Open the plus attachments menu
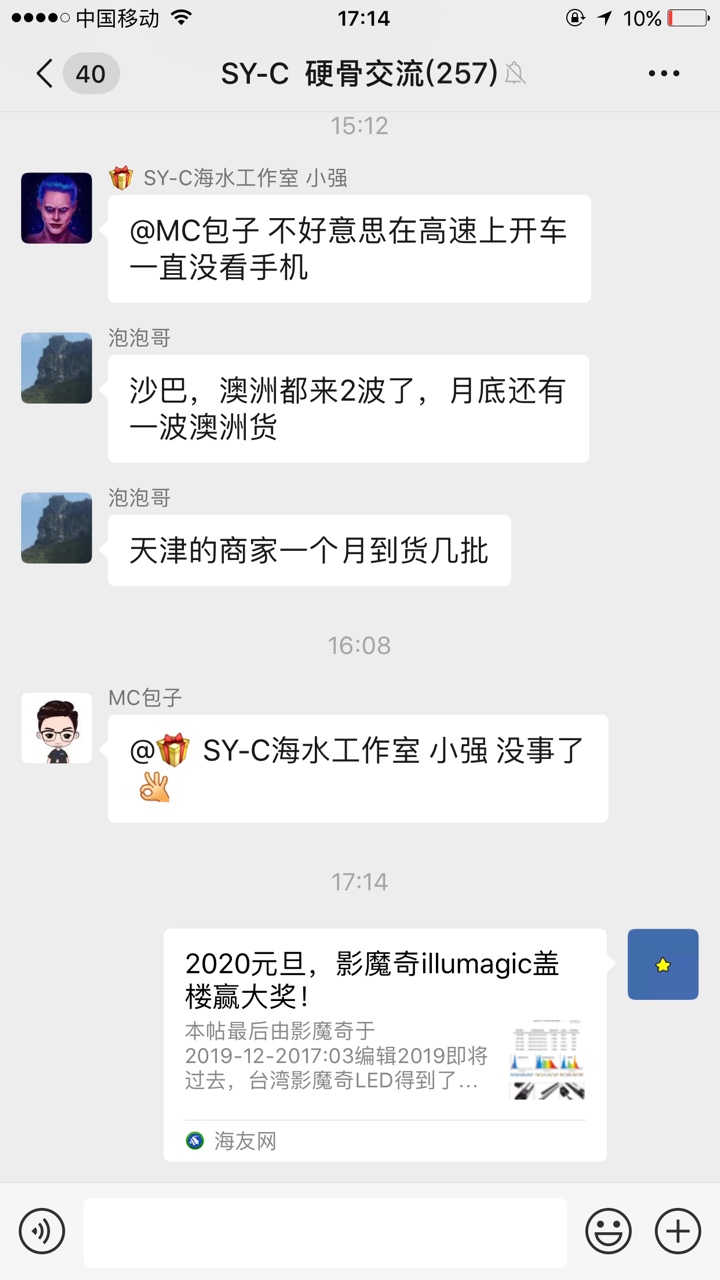720x1280 pixels. [677, 1230]
